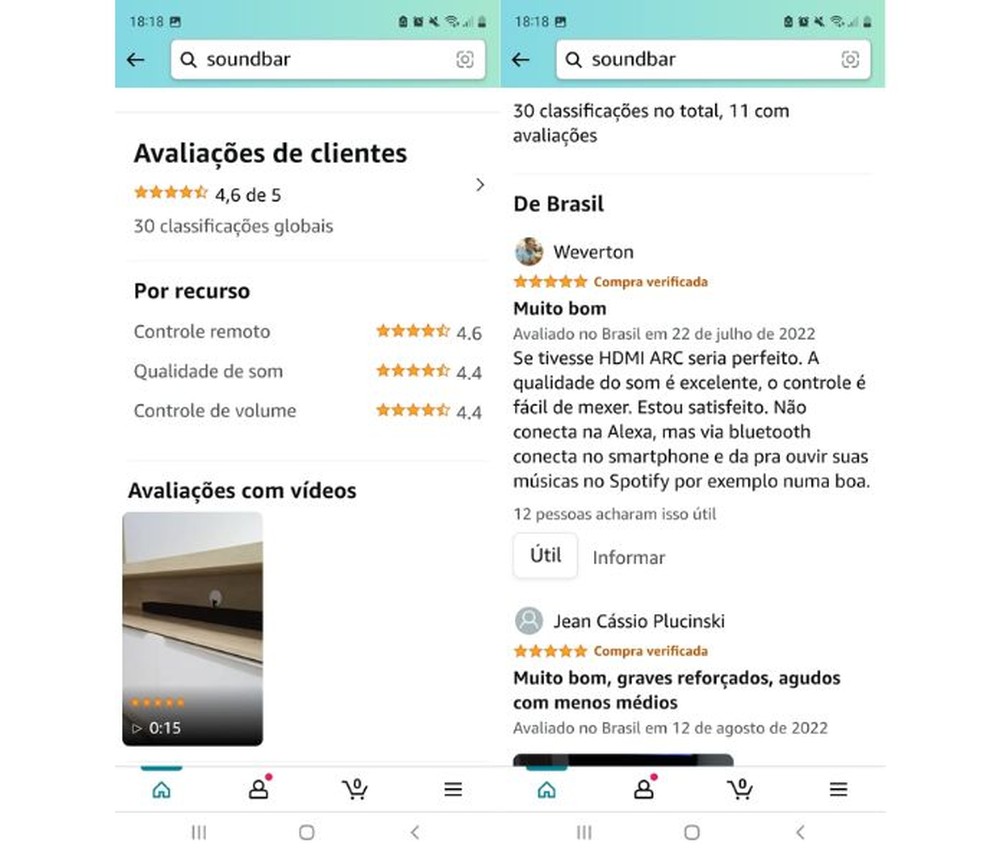Screen dimensions: 1000x856
Task: Open camera search on the De Brasil reviews screen
Action: pos(850,60)
